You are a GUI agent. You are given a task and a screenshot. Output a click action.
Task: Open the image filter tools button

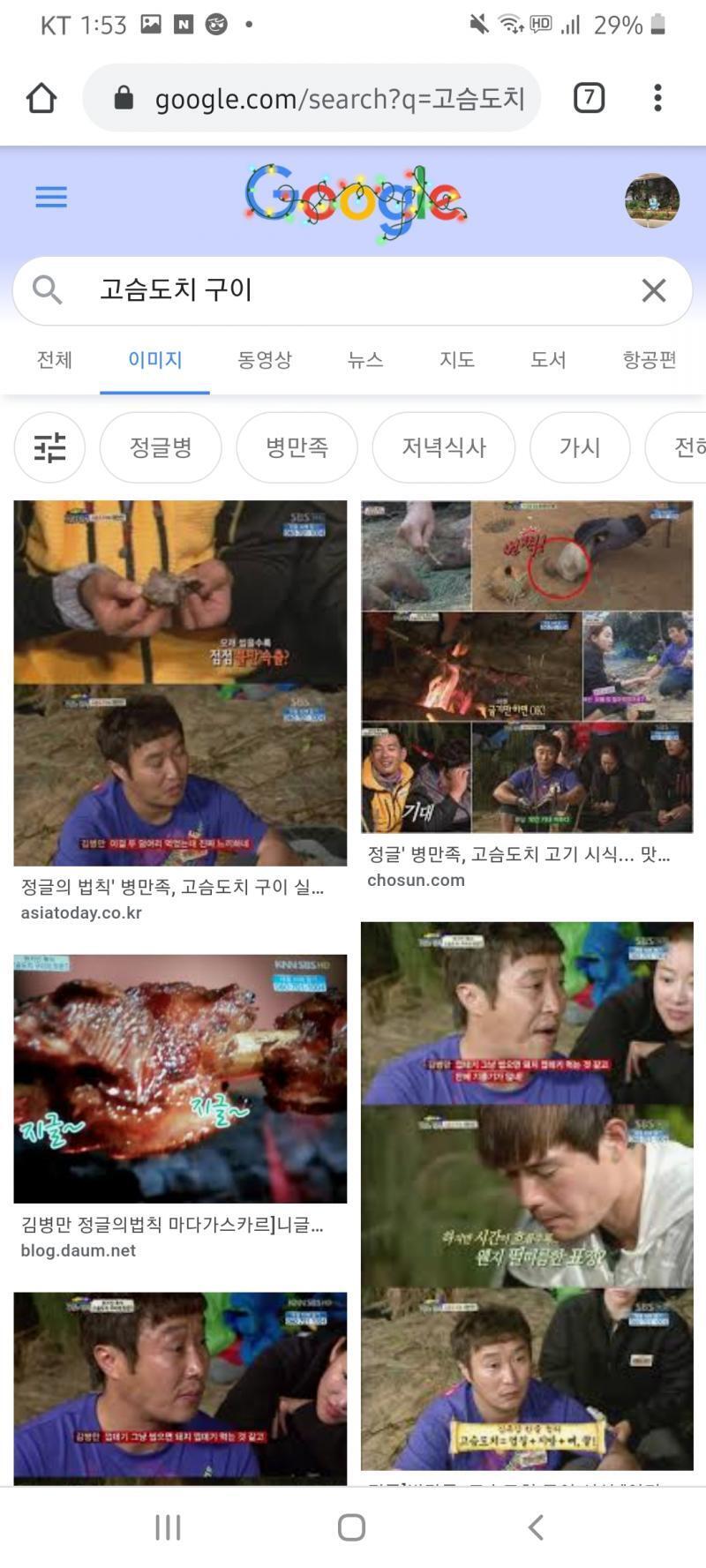[x=49, y=447]
